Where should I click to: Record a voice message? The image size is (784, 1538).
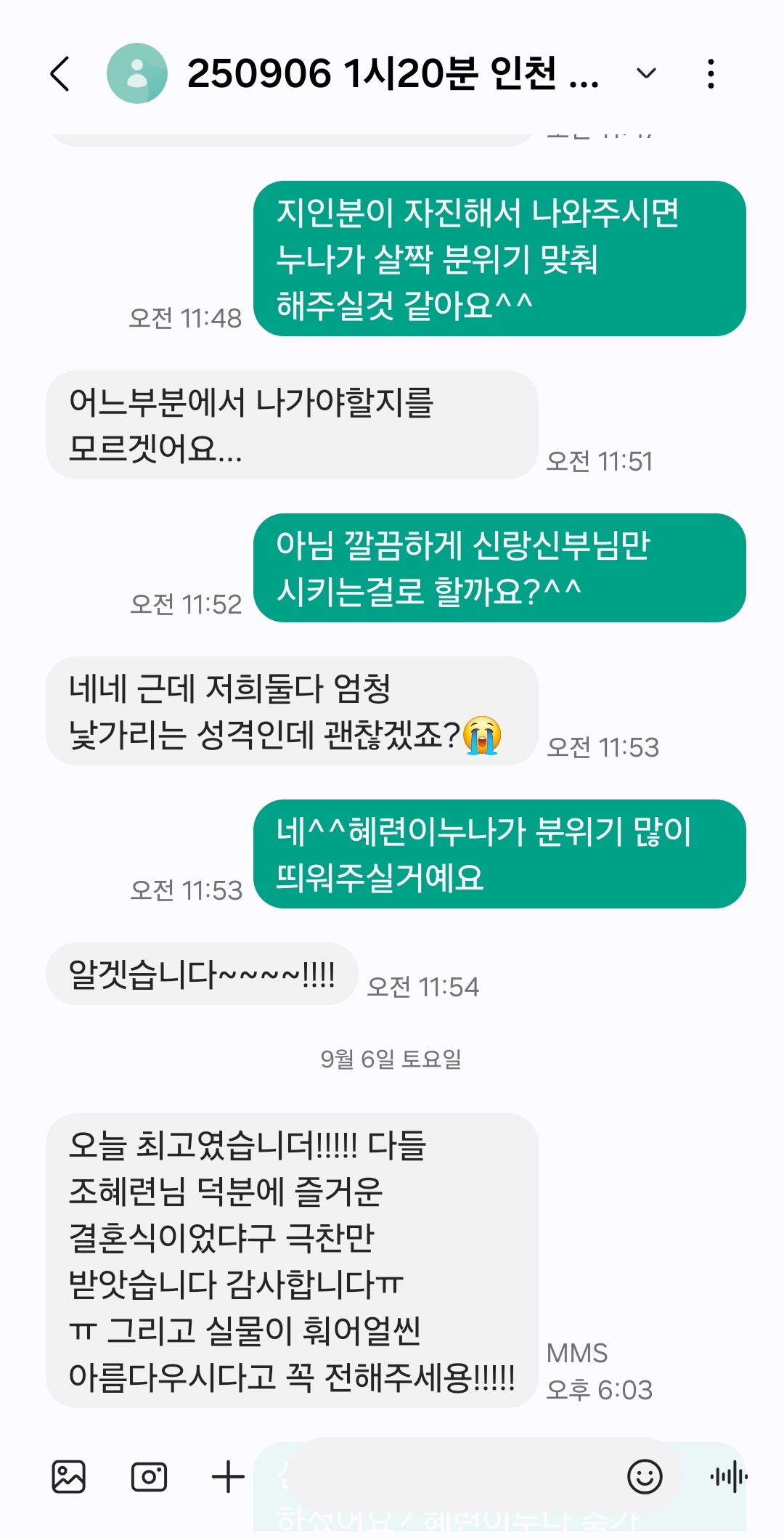(728, 1476)
